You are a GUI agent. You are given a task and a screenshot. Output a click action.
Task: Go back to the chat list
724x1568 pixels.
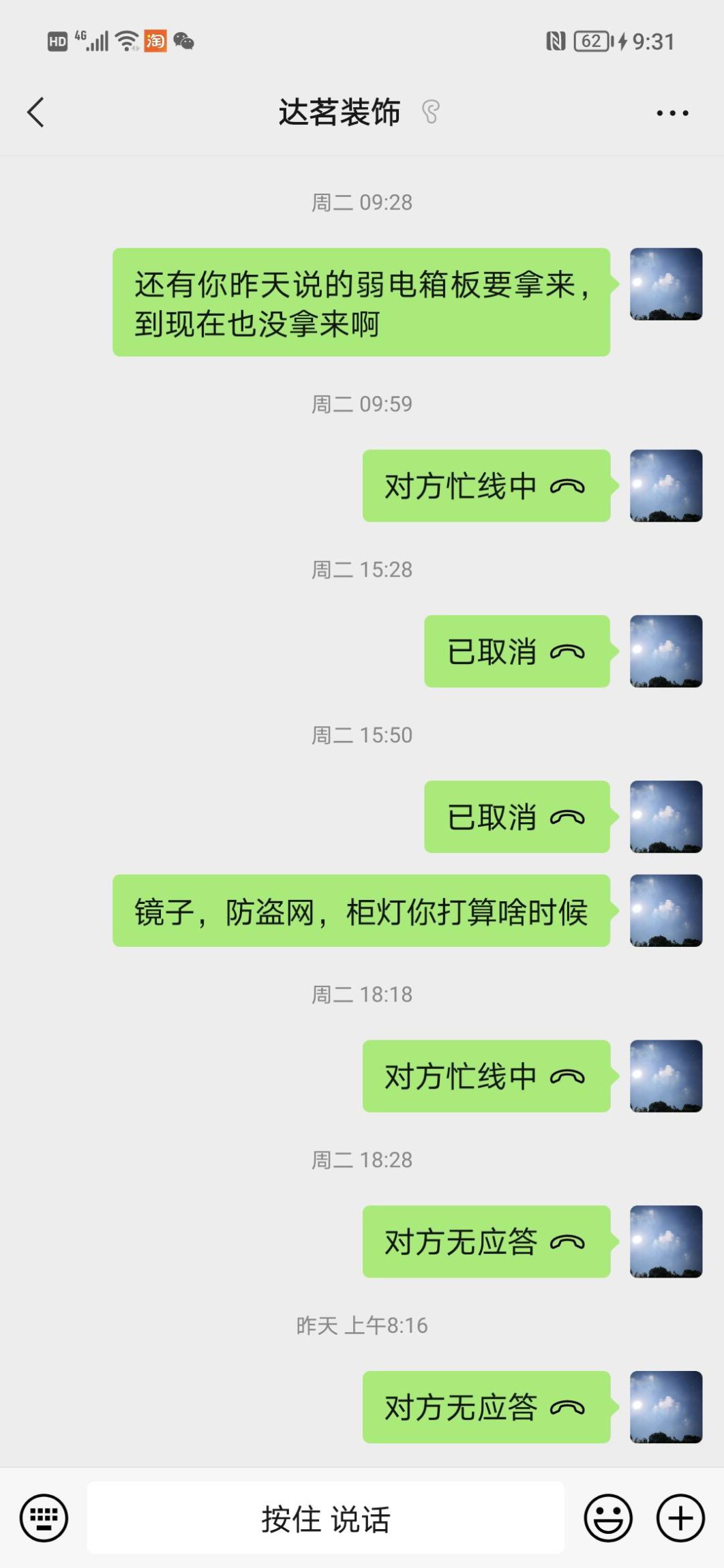pyautogui.click(x=35, y=112)
